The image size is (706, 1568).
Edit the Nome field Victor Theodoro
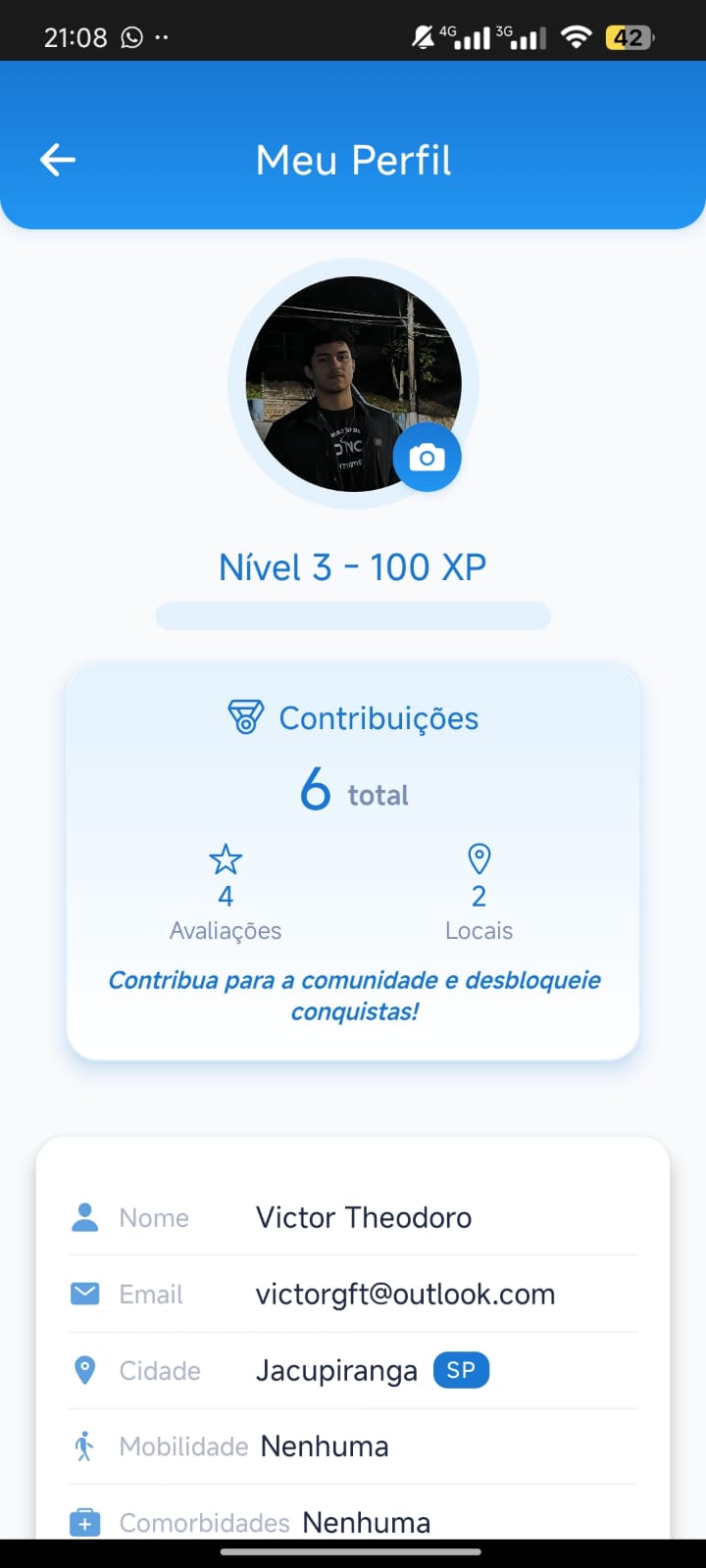pos(353,1217)
